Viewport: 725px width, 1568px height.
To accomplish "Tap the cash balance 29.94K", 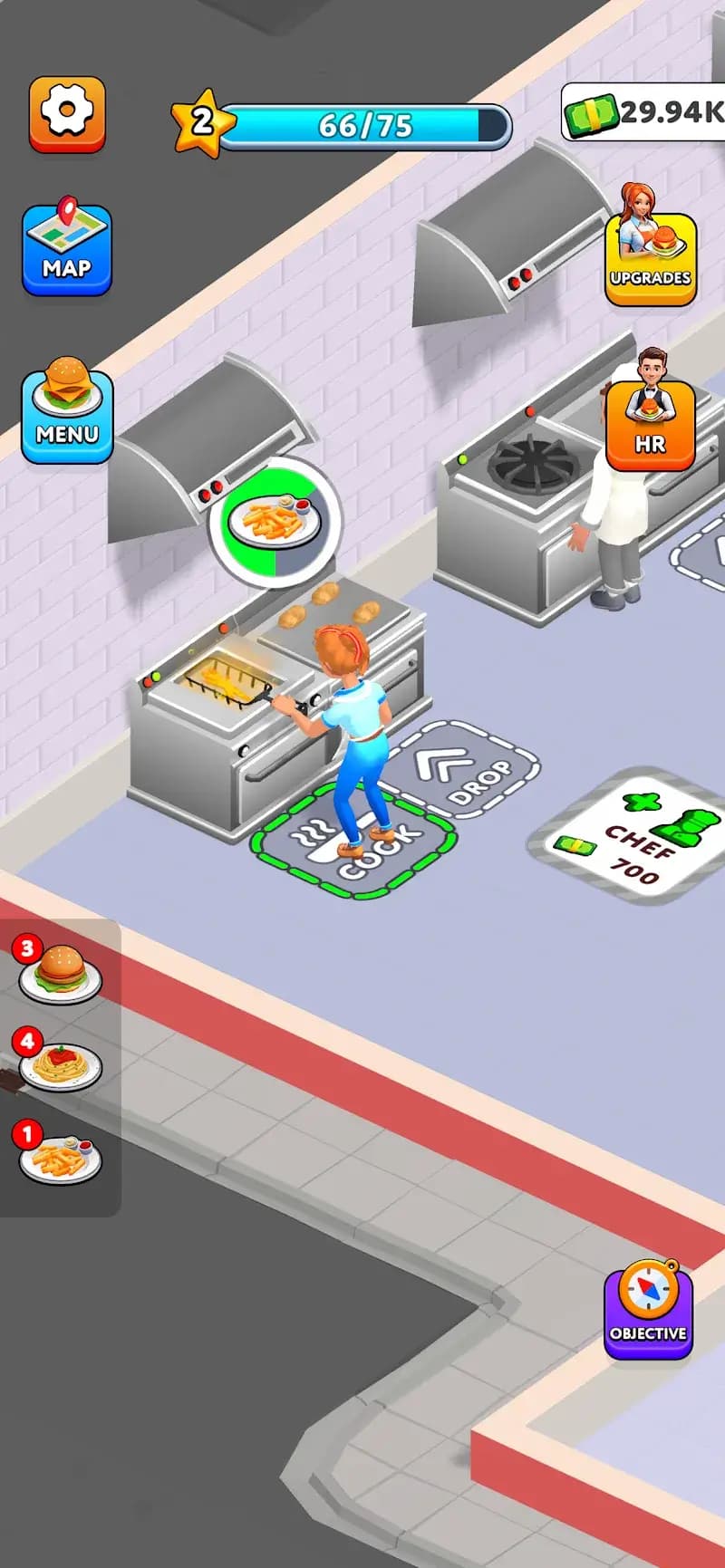I will click(x=645, y=112).
